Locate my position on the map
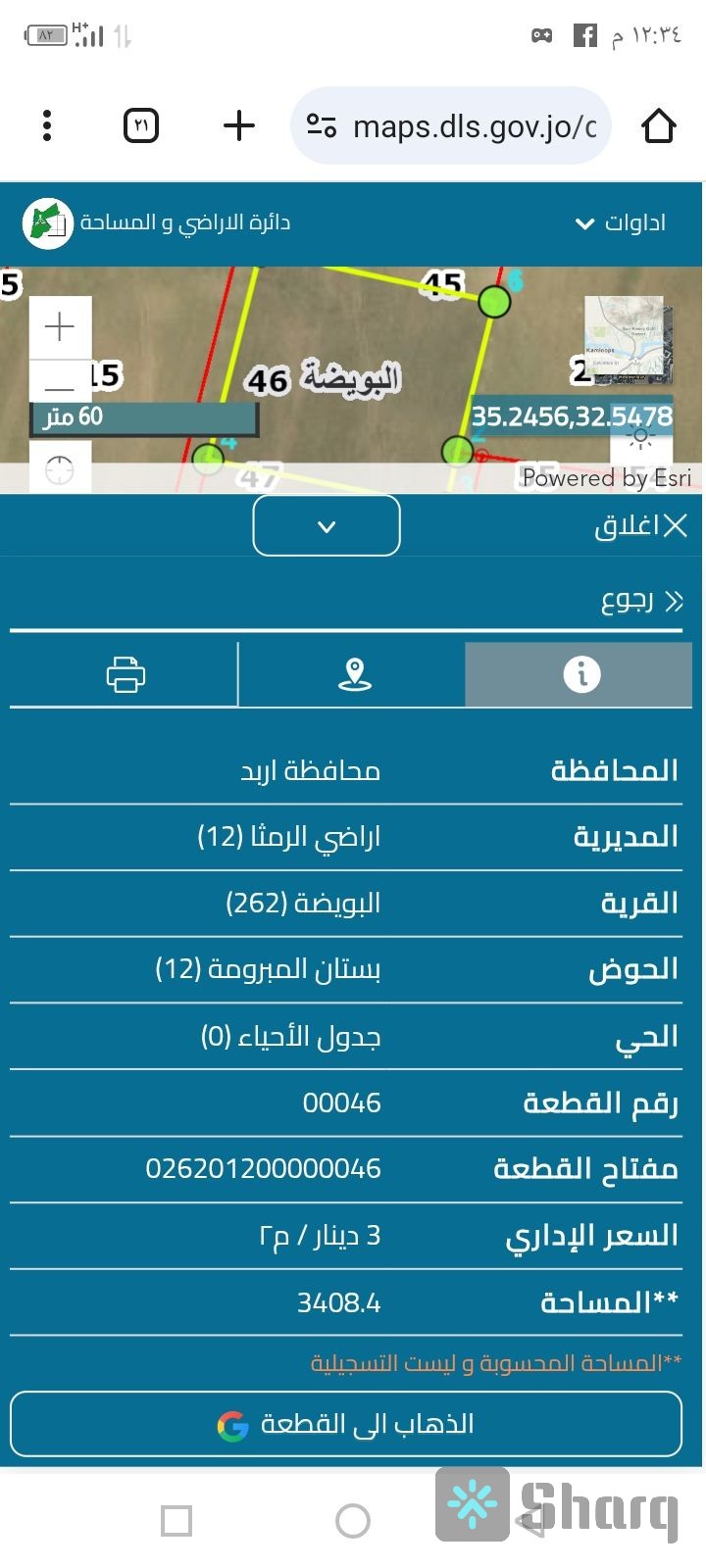 [x=60, y=469]
